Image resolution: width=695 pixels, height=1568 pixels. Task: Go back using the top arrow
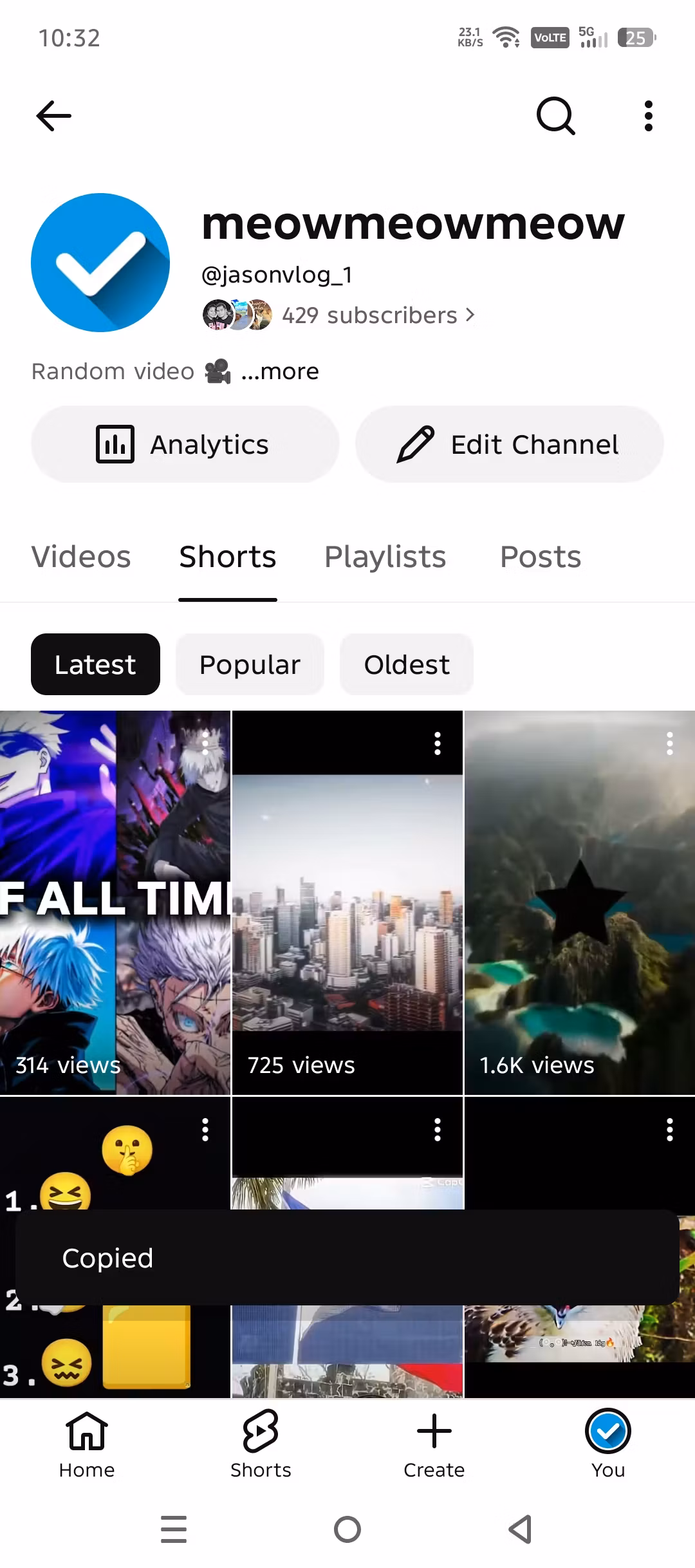coord(53,116)
